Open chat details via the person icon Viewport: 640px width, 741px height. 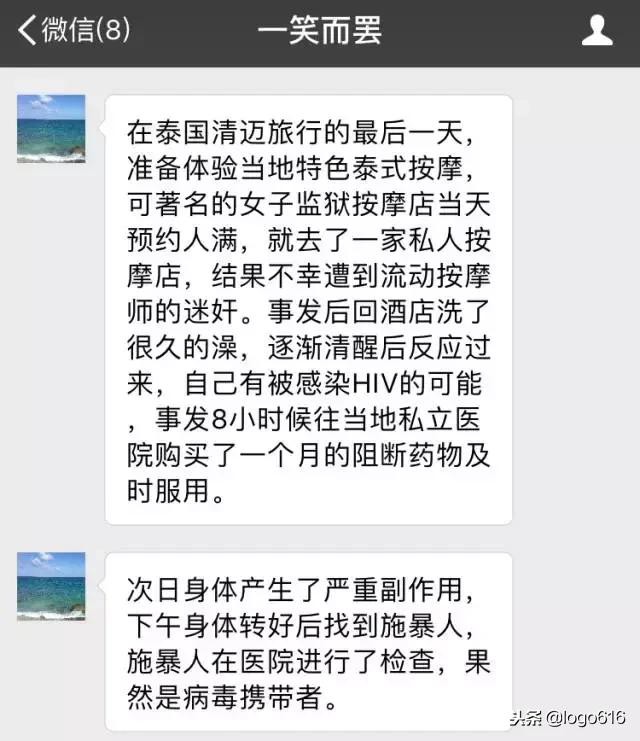(597, 31)
